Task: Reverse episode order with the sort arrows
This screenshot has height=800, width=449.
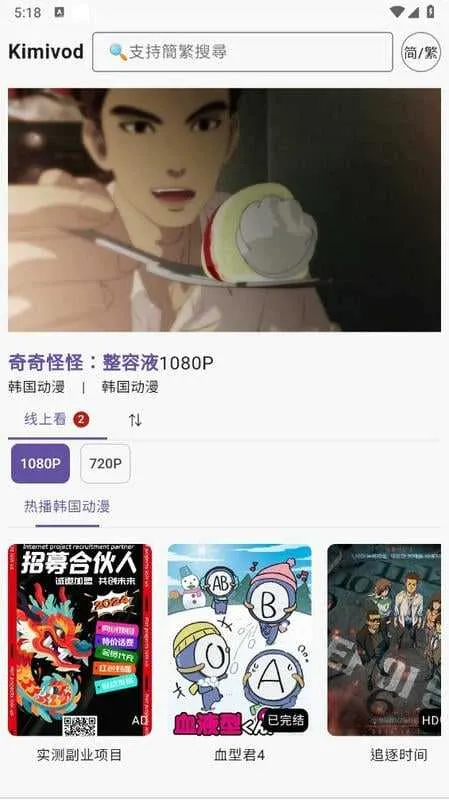Action: [135, 420]
